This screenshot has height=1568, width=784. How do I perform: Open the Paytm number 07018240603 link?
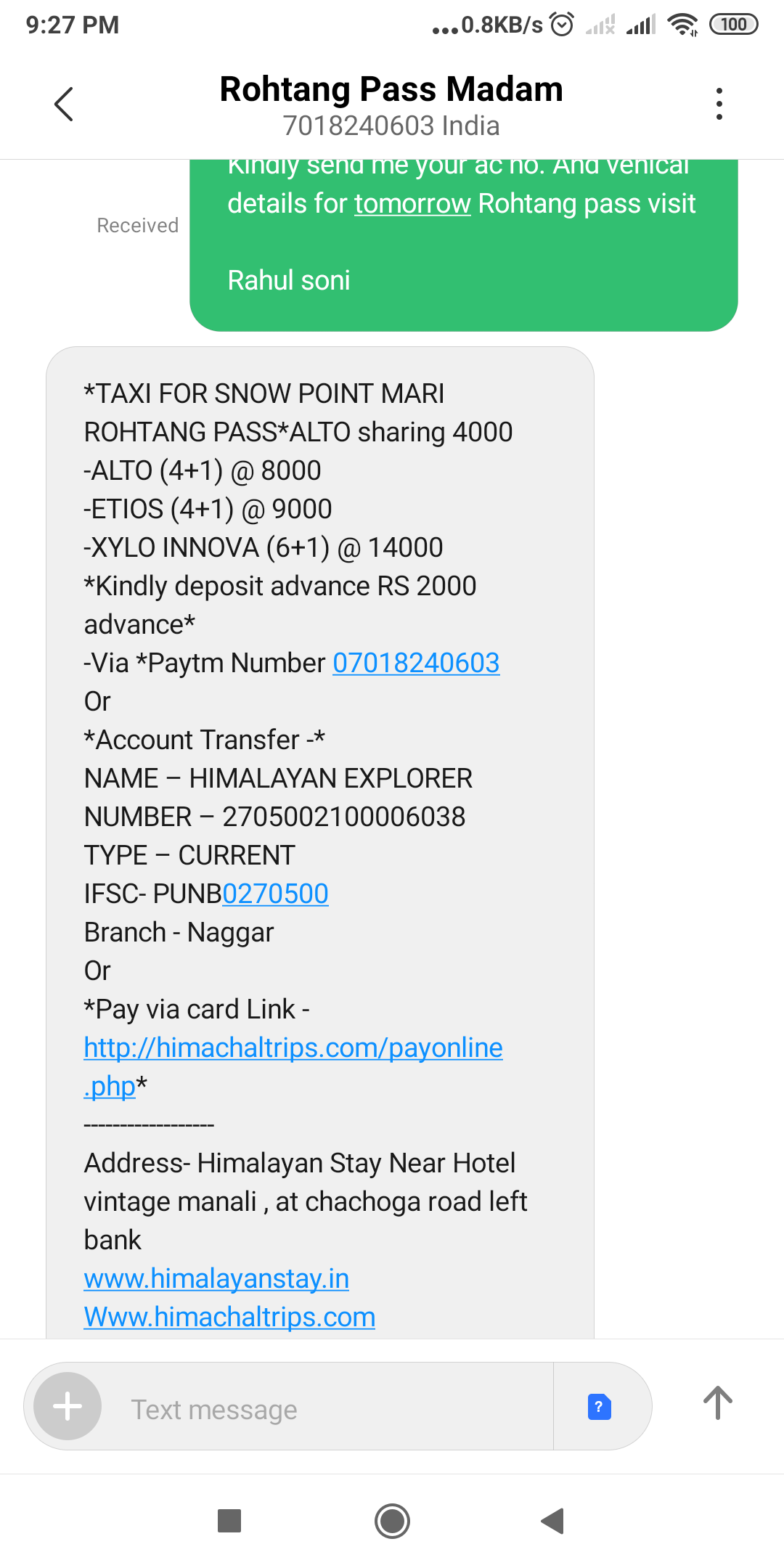tap(416, 663)
